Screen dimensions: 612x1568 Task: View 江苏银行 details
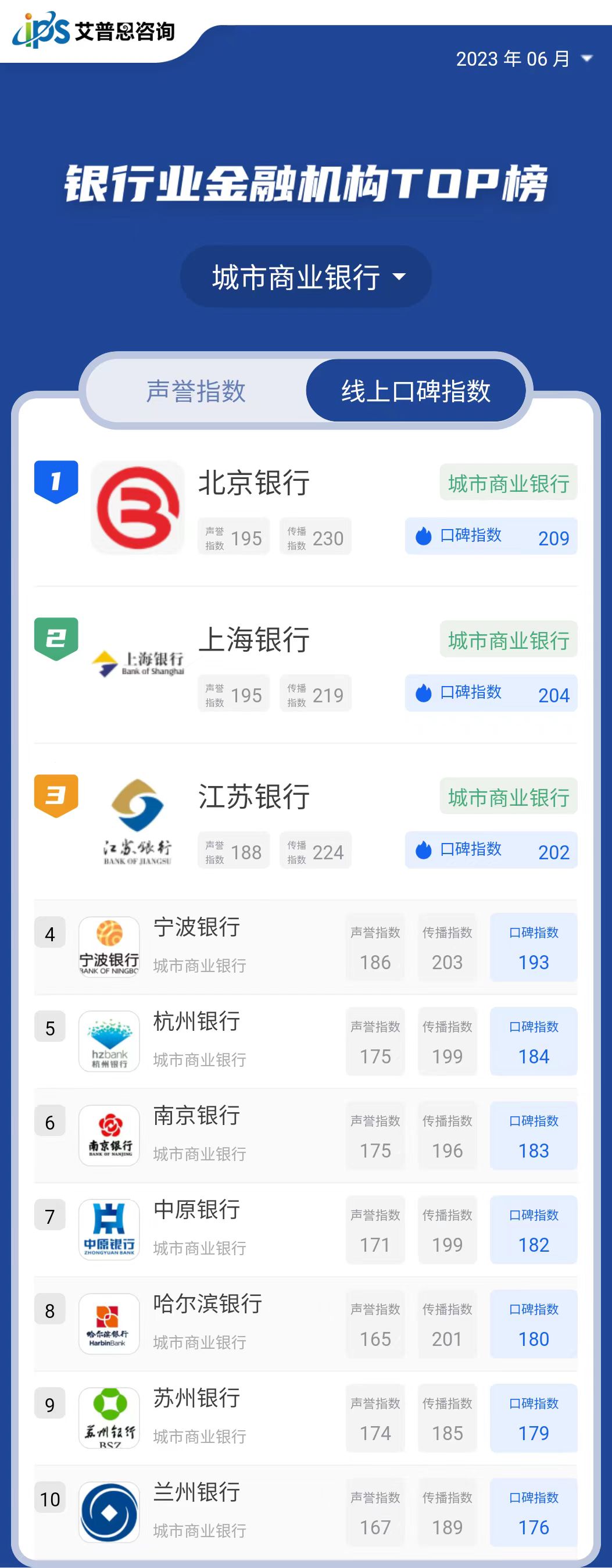point(255,798)
